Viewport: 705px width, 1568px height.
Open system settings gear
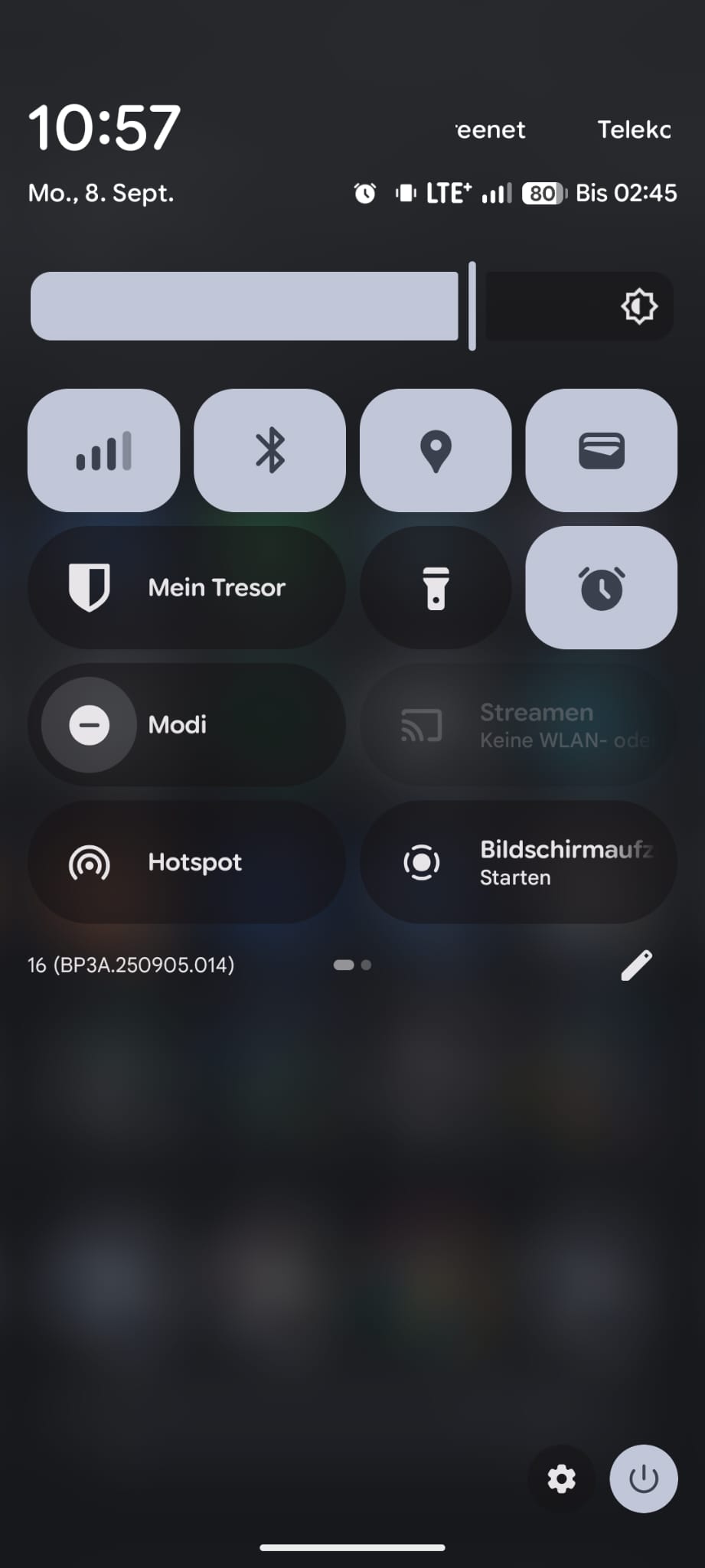[x=562, y=1478]
